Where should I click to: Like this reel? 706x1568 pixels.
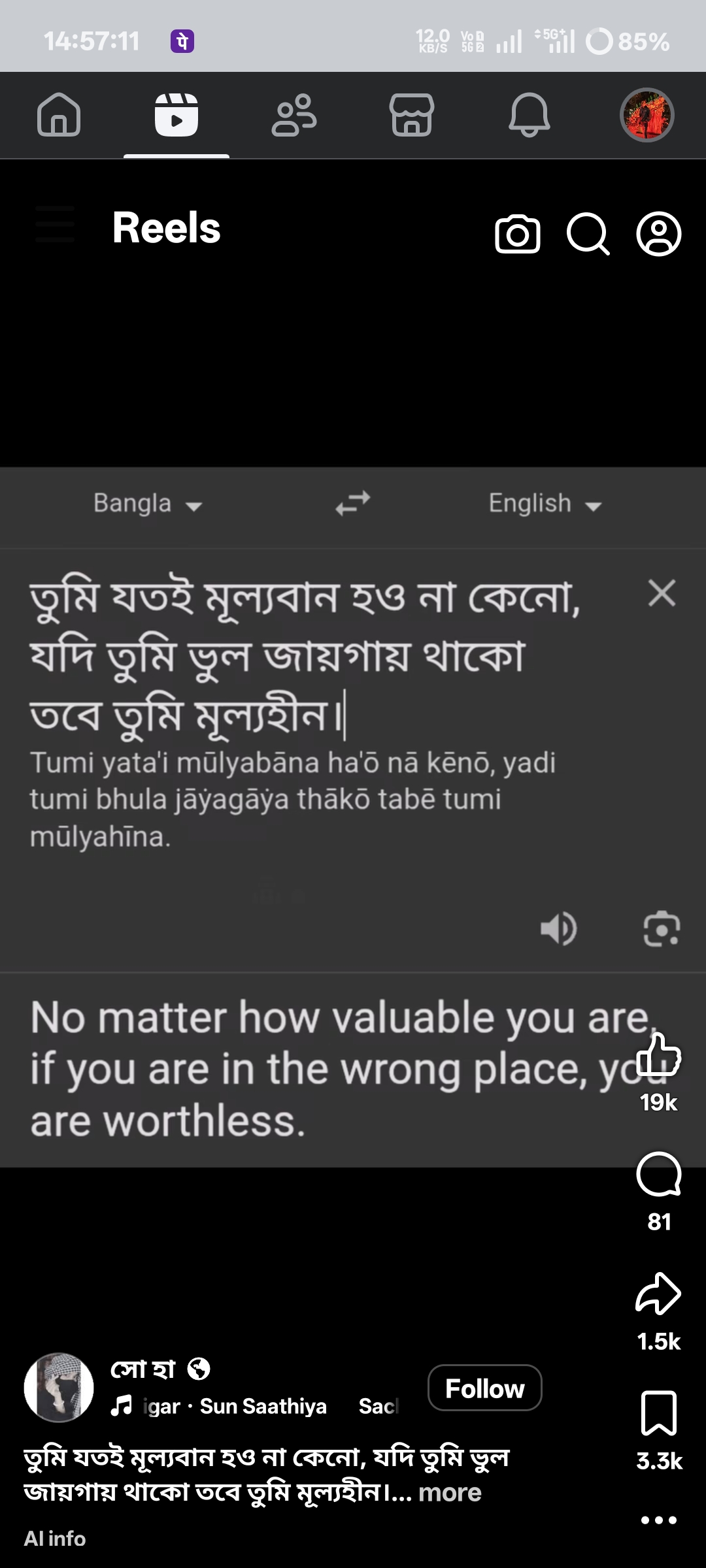pos(658,1055)
